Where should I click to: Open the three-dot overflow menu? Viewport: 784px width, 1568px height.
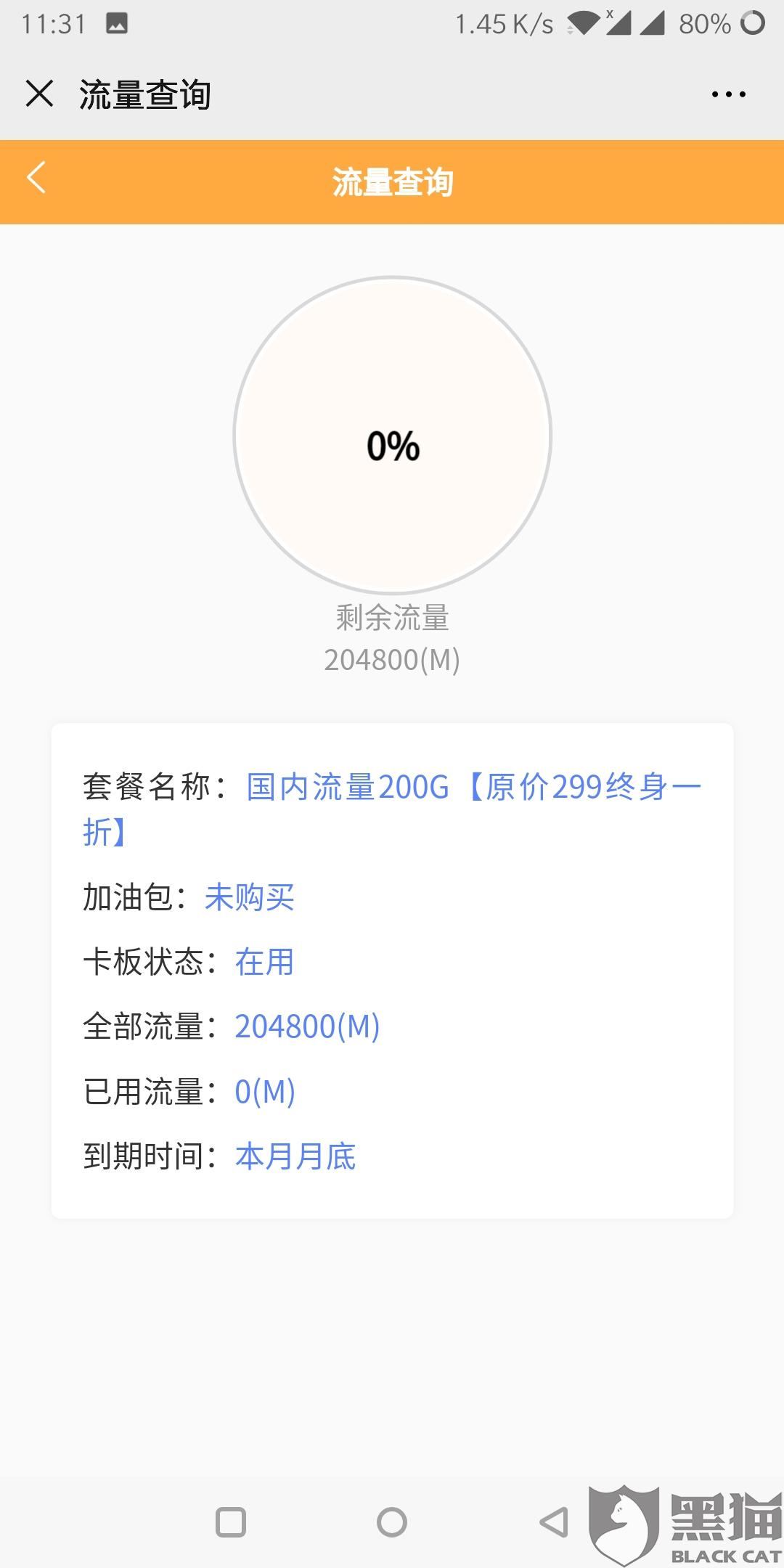(728, 94)
